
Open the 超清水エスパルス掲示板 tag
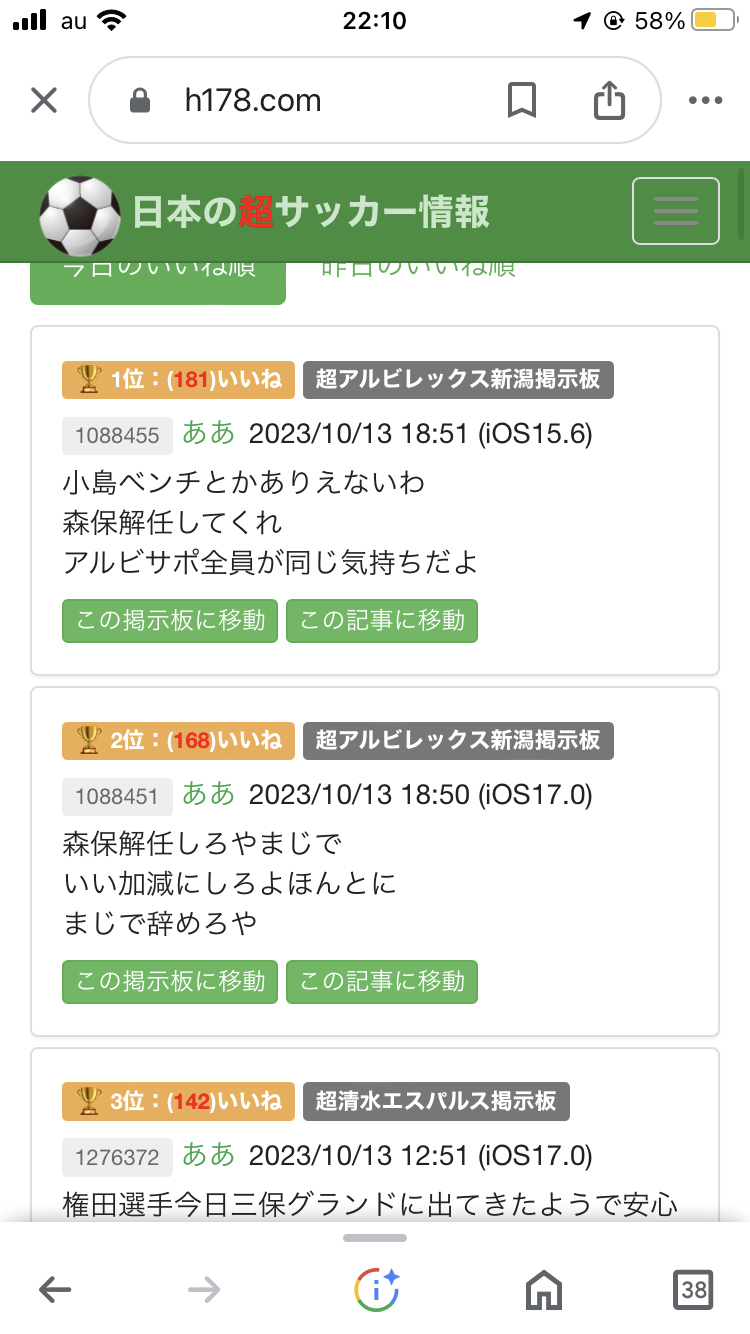click(x=436, y=1101)
